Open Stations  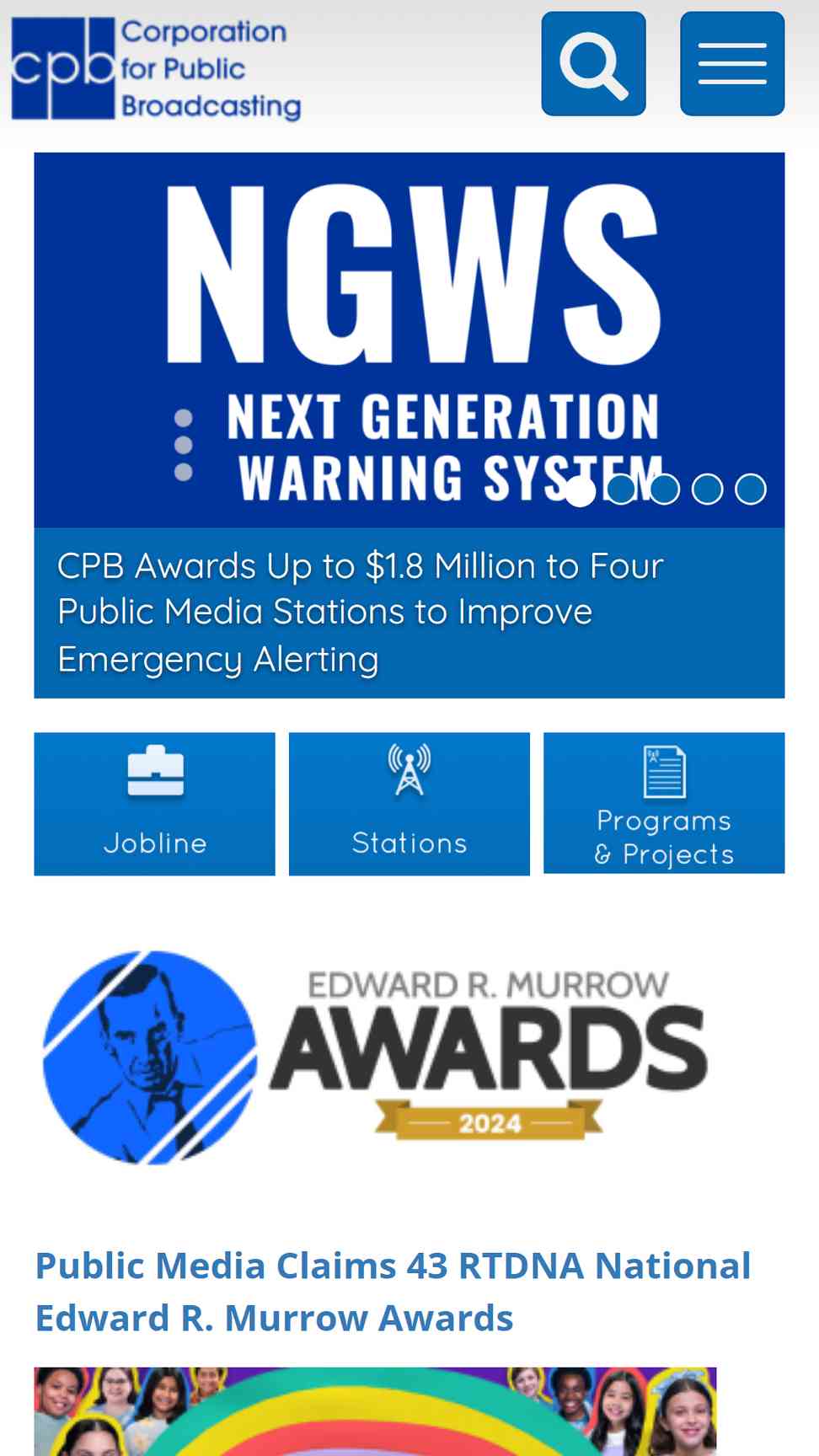pyautogui.click(x=409, y=804)
